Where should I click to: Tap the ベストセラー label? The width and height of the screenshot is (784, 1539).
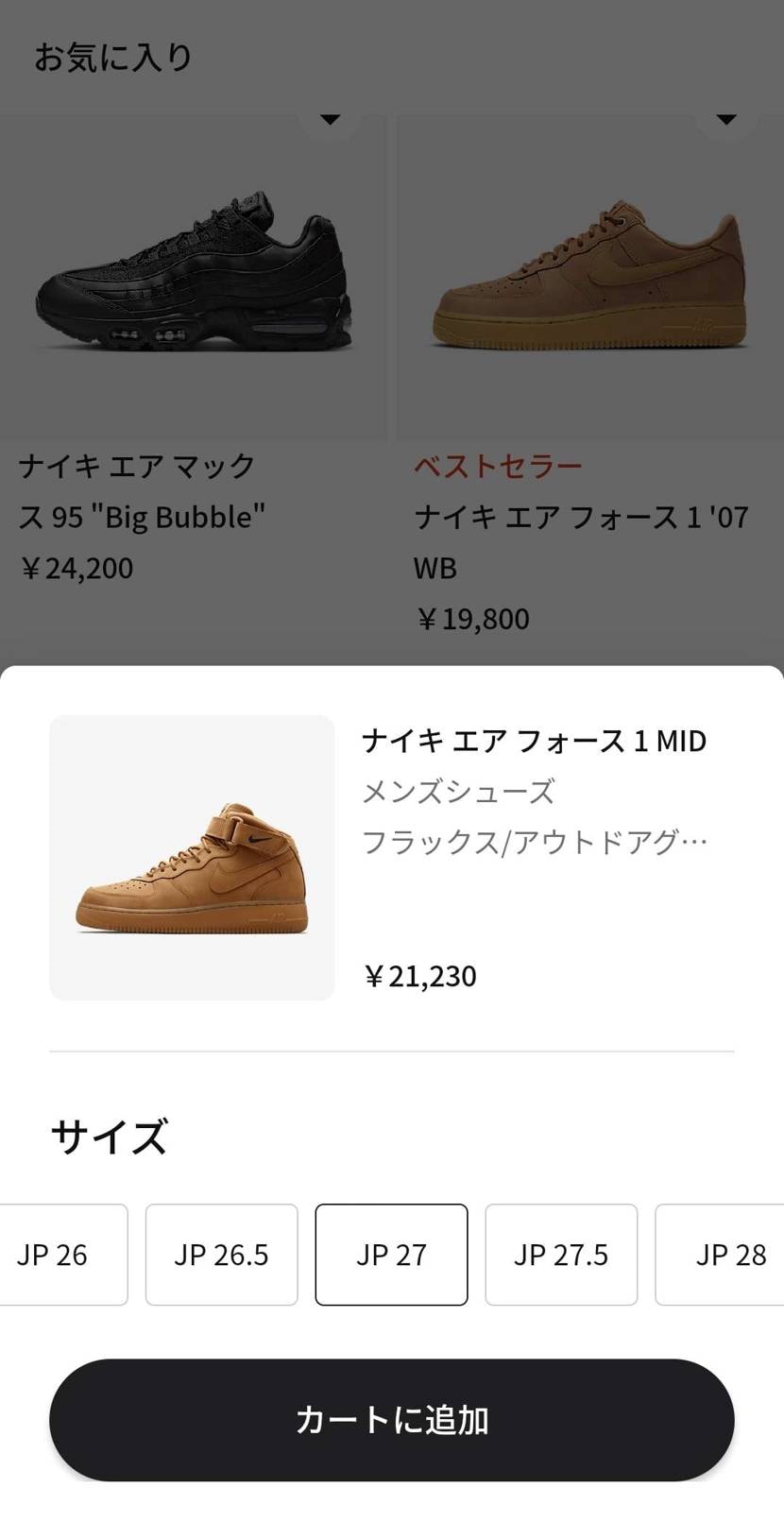[498, 466]
